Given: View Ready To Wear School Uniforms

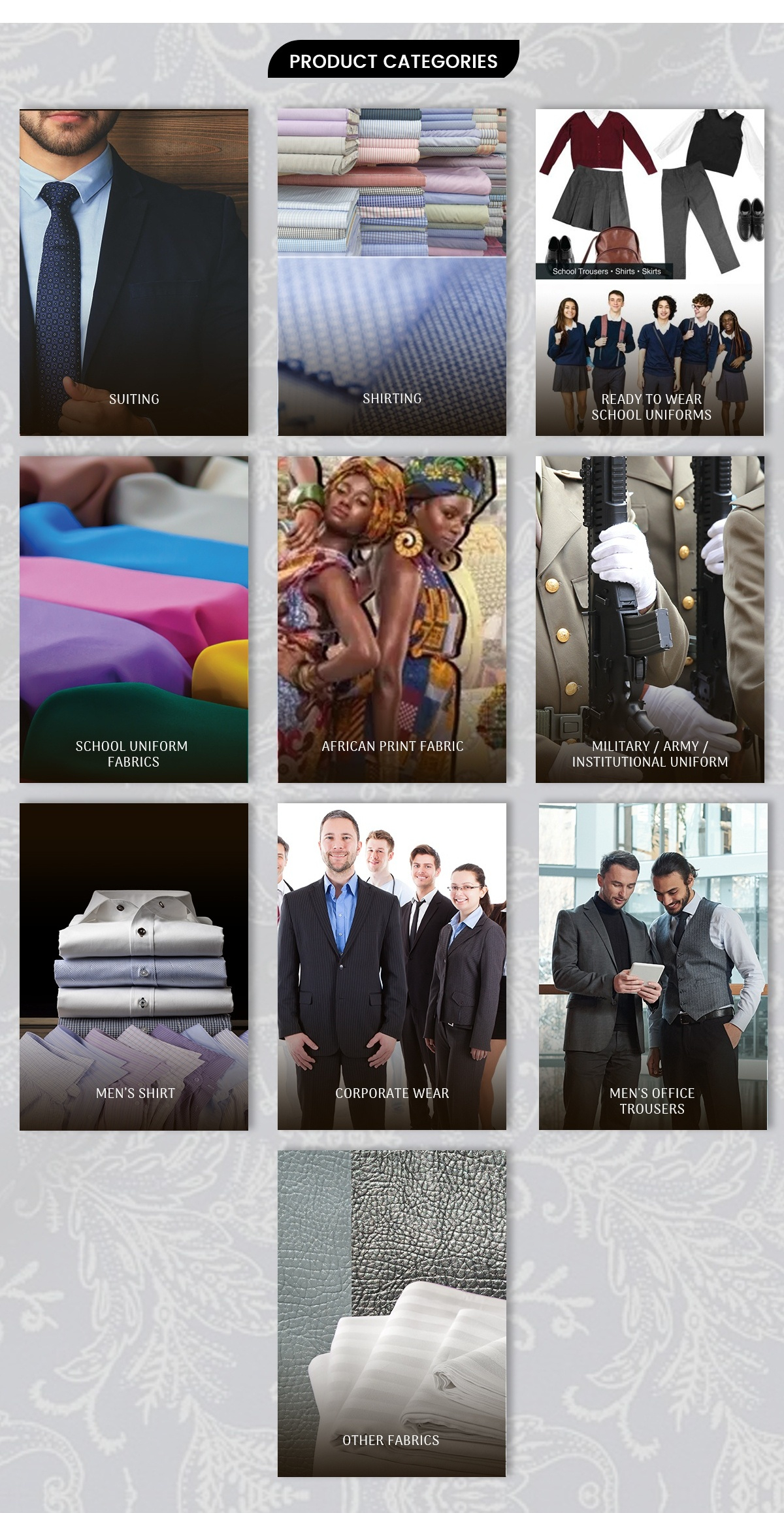Looking at the screenshot, I should coord(650,272).
